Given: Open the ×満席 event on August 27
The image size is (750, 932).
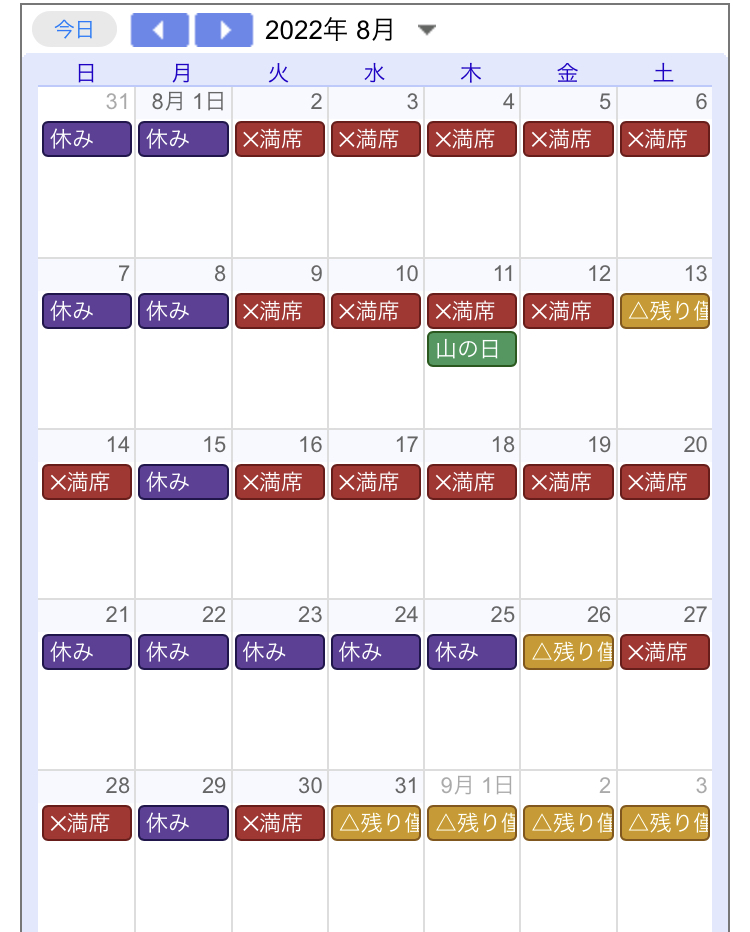Looking at the screenshot, I should pos(665,652).
